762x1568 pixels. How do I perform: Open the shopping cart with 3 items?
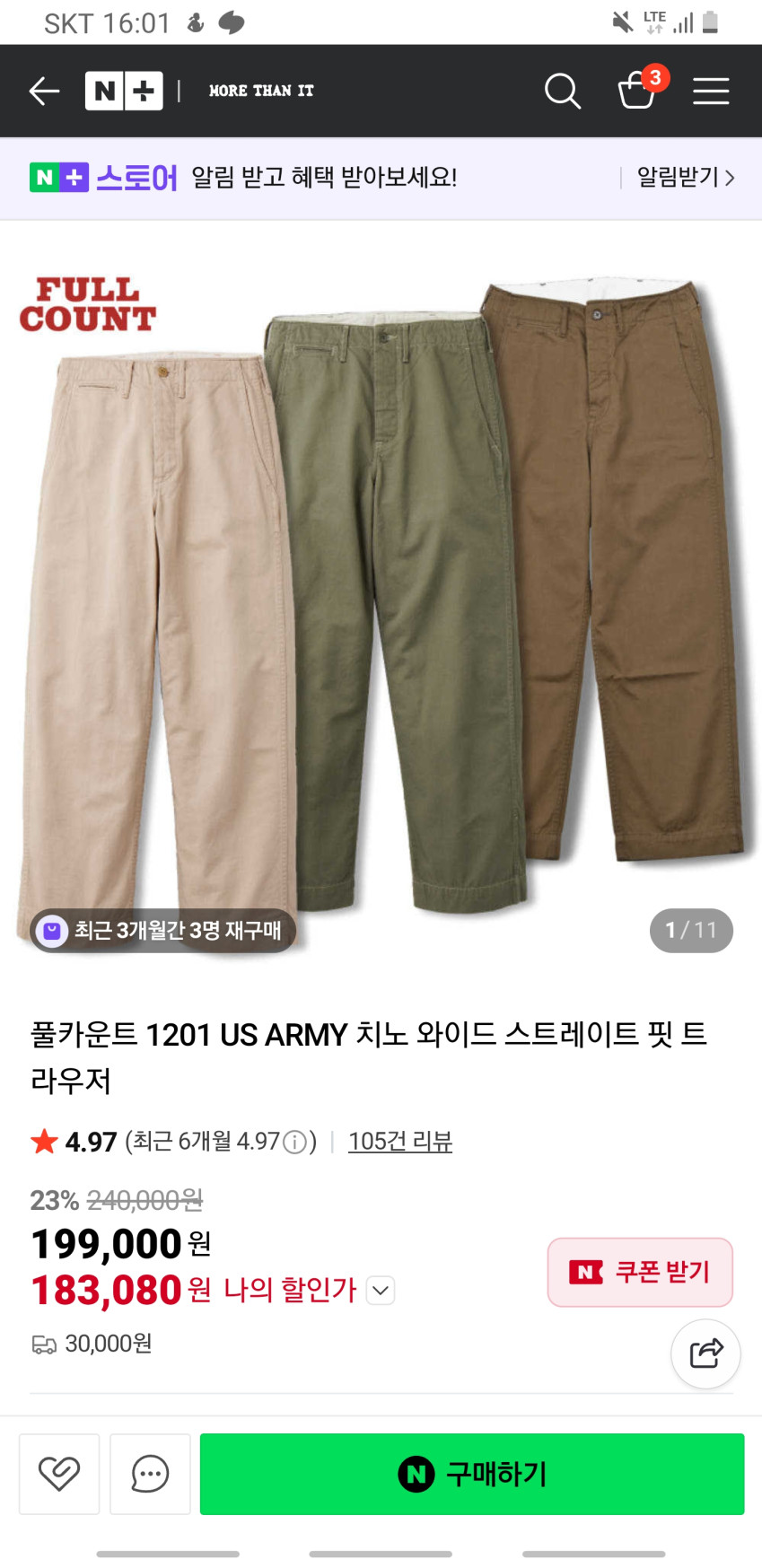click(638, 90)
